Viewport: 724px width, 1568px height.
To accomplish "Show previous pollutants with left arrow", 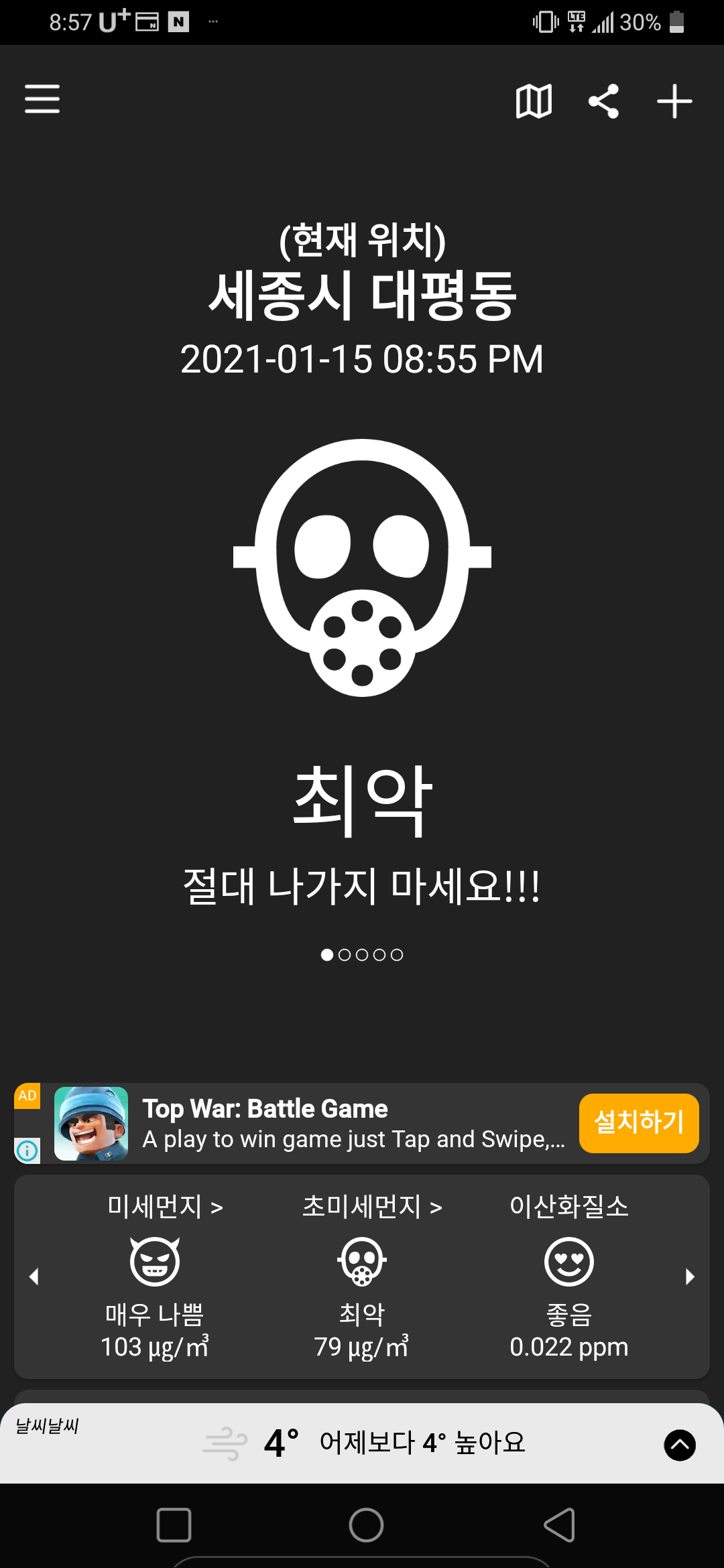I will click(34, 1277).
